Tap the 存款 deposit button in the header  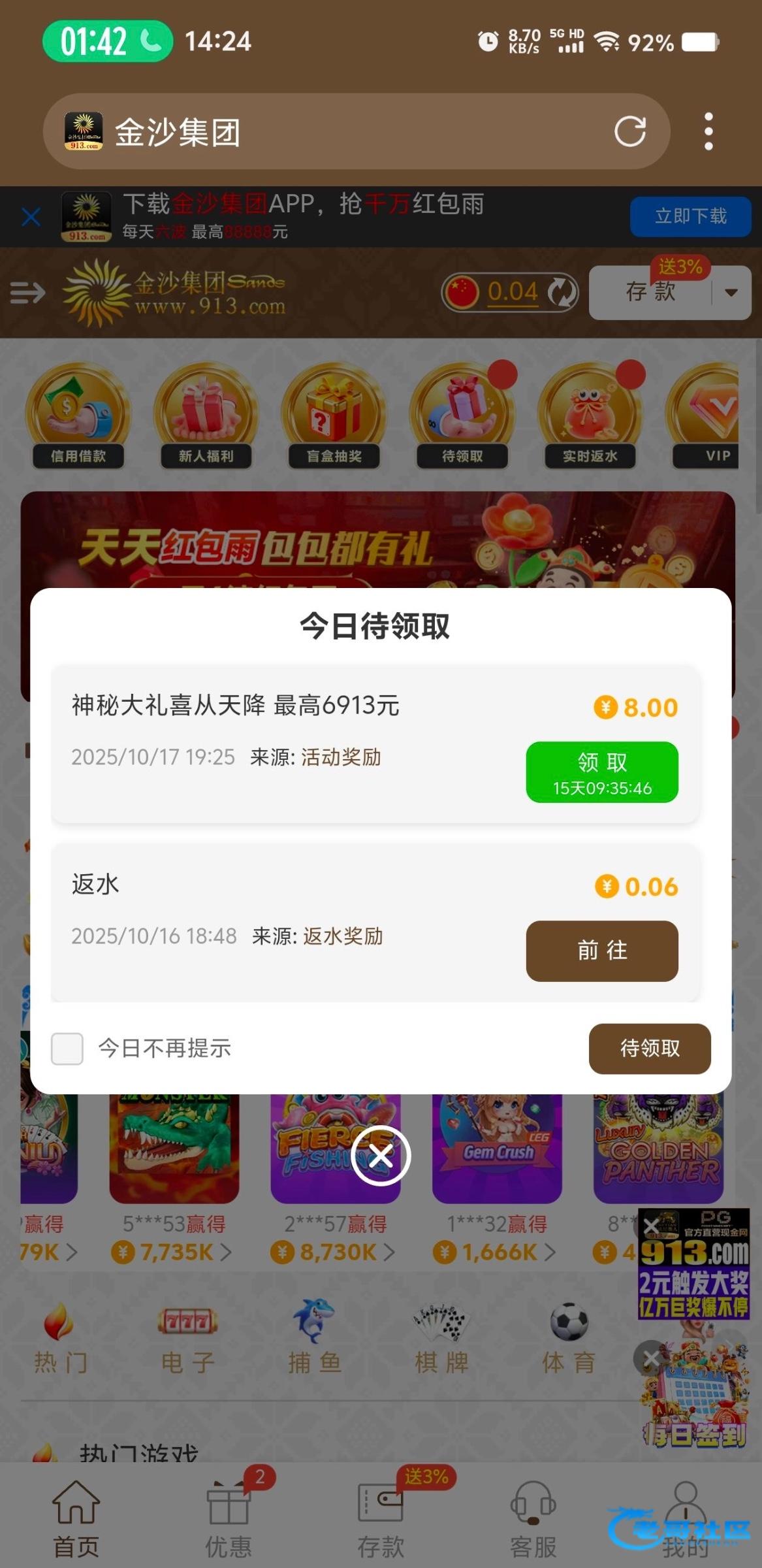tap(650, 292)
